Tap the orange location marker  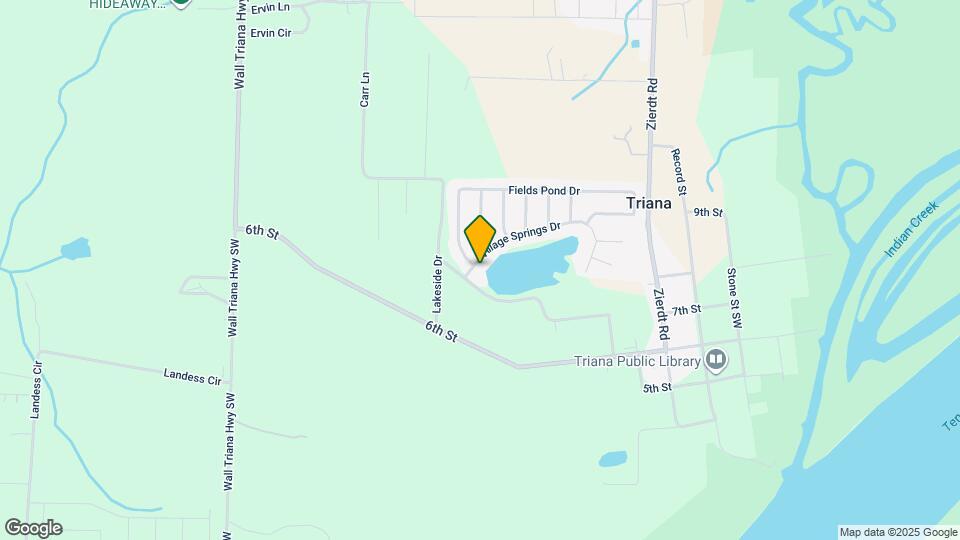481,238
